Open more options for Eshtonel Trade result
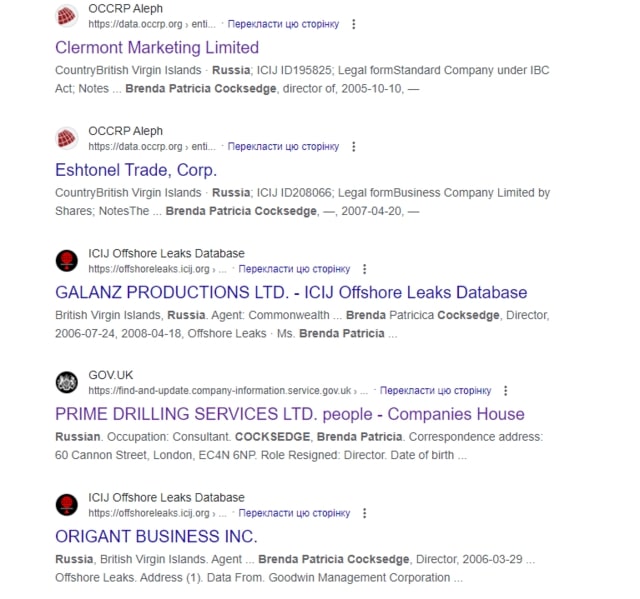 pos(352,146)
